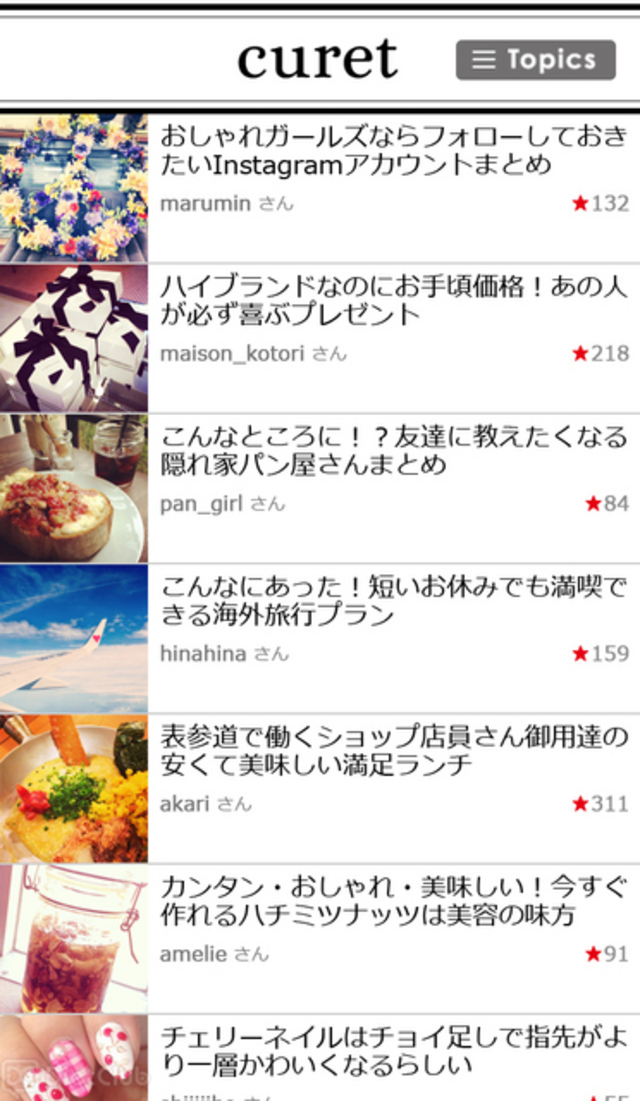Read amelie's honey nuts article
This screenshot has height=1101, width=640.
393,901
